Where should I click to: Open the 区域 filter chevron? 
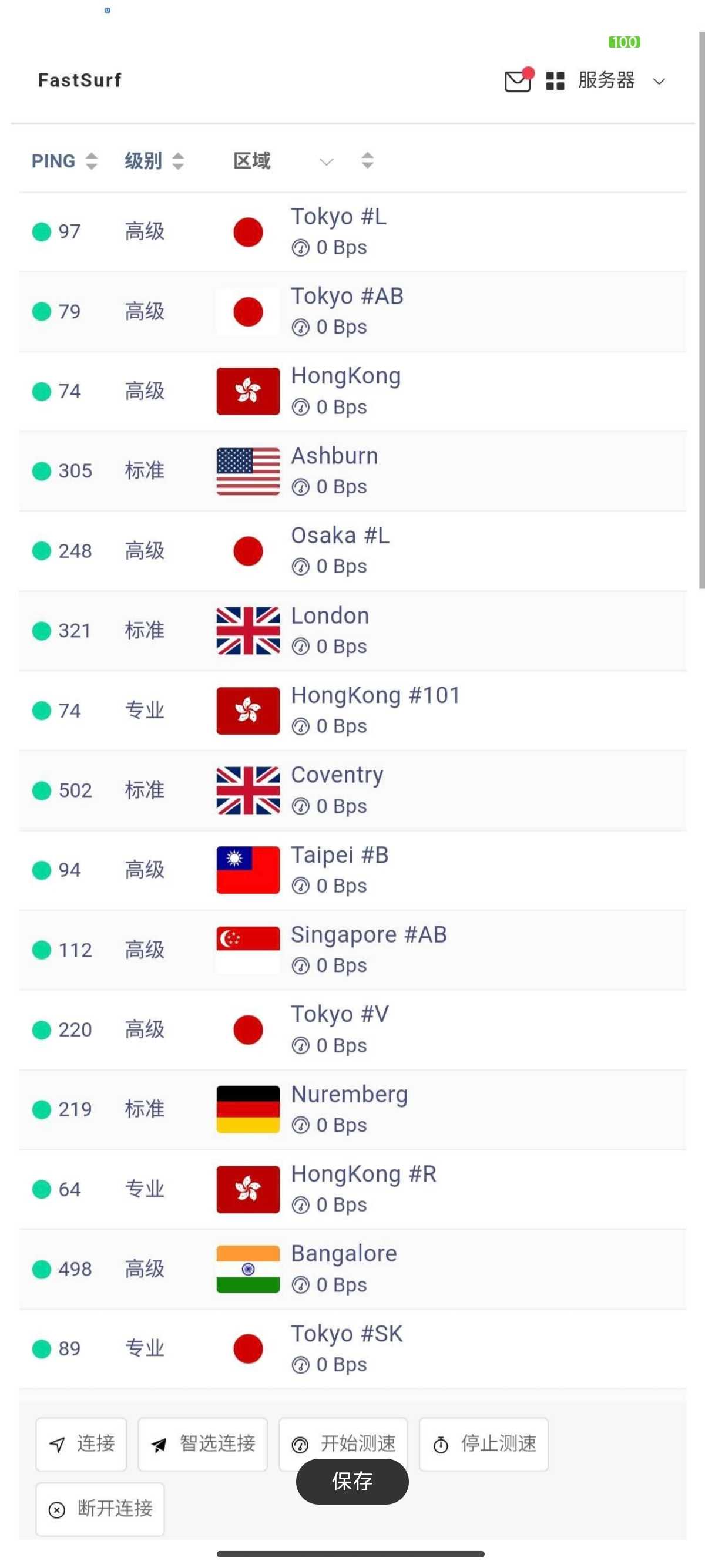(326, 161)
